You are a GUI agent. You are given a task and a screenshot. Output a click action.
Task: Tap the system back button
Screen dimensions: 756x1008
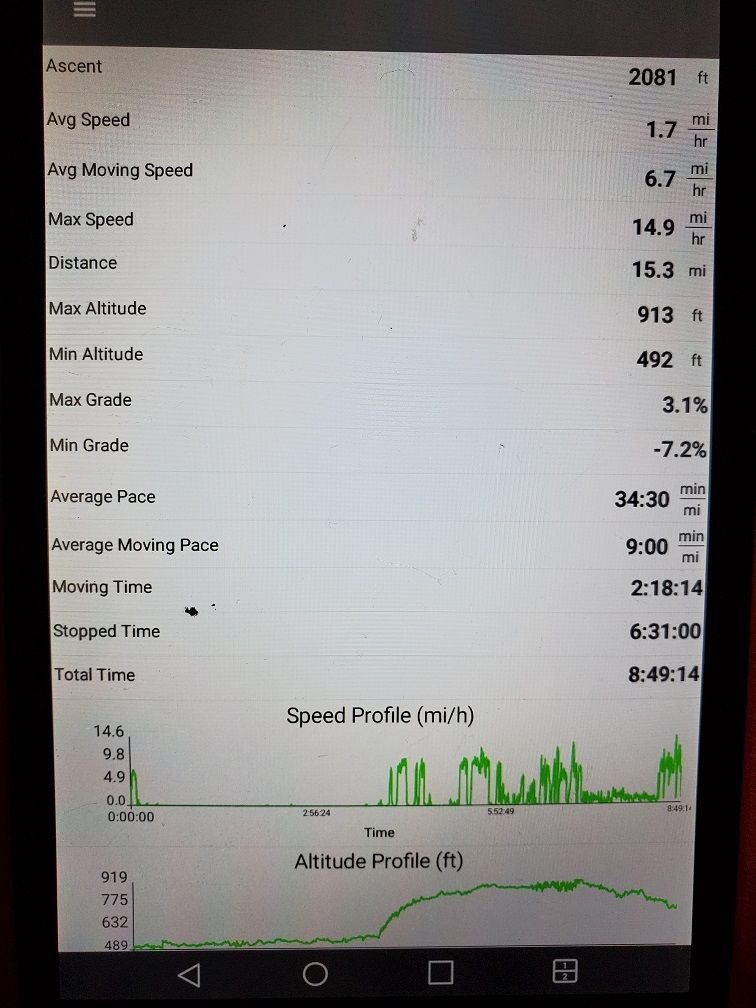tap(188, 974)
